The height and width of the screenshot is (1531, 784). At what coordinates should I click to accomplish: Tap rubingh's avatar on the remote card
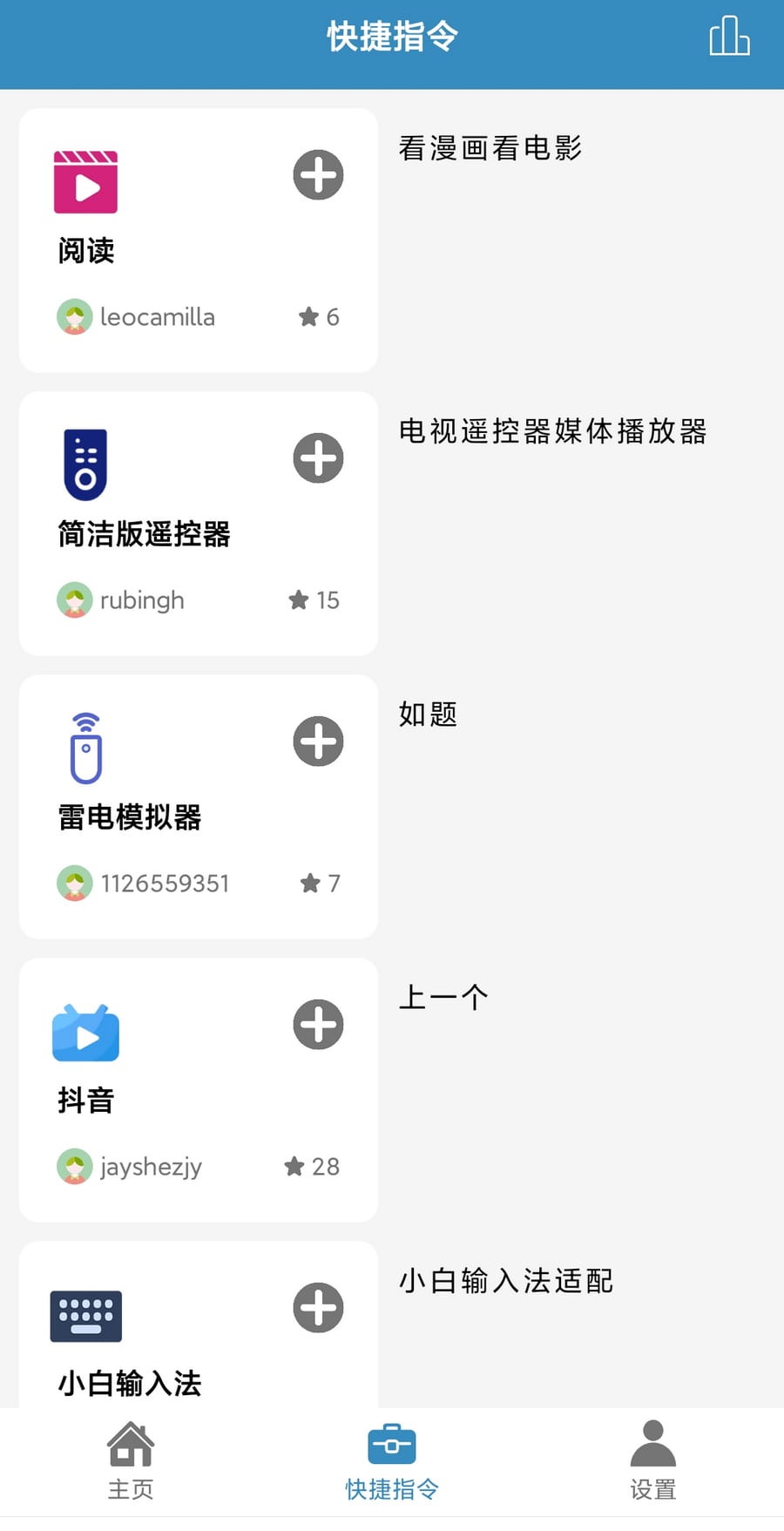75,600
